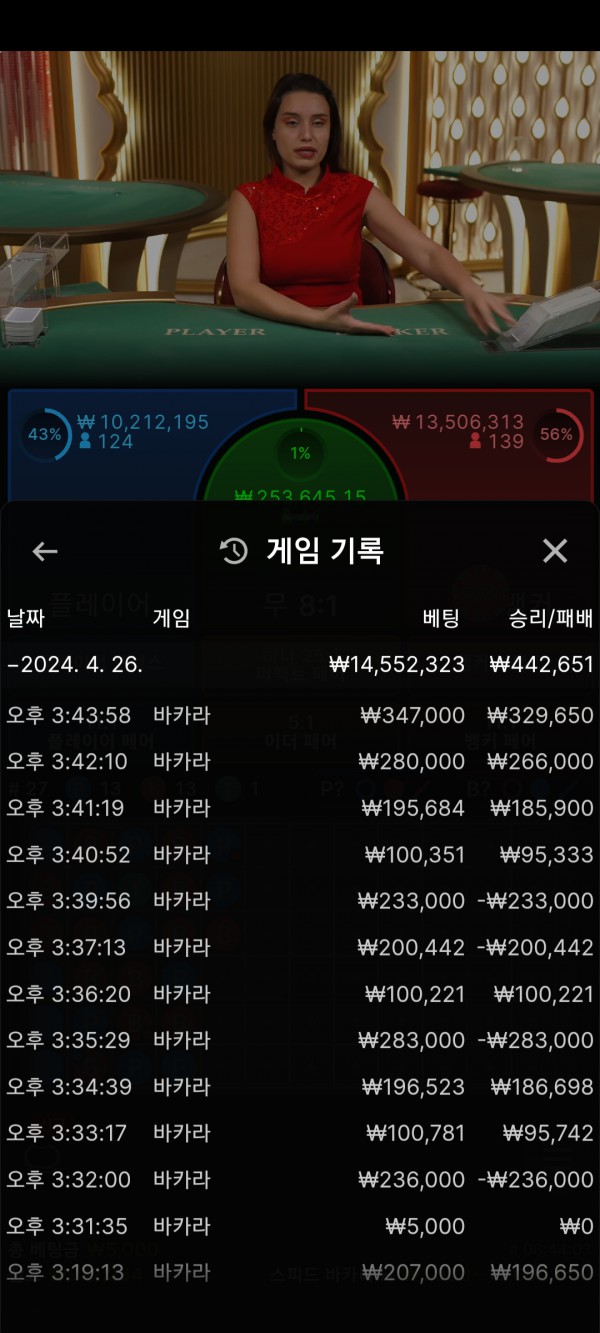Show details for the 오후 3:35:29 round
Viewport: 600px width, 1333px height.
300,1040
